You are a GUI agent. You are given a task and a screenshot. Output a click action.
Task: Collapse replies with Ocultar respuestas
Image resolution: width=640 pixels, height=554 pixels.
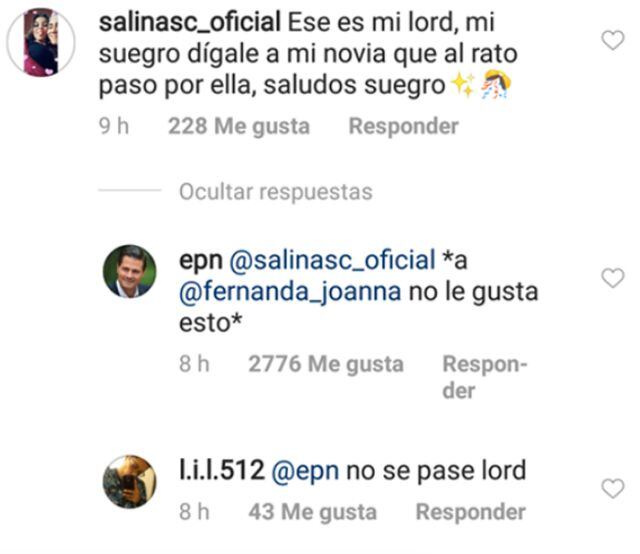coord(275,192)
